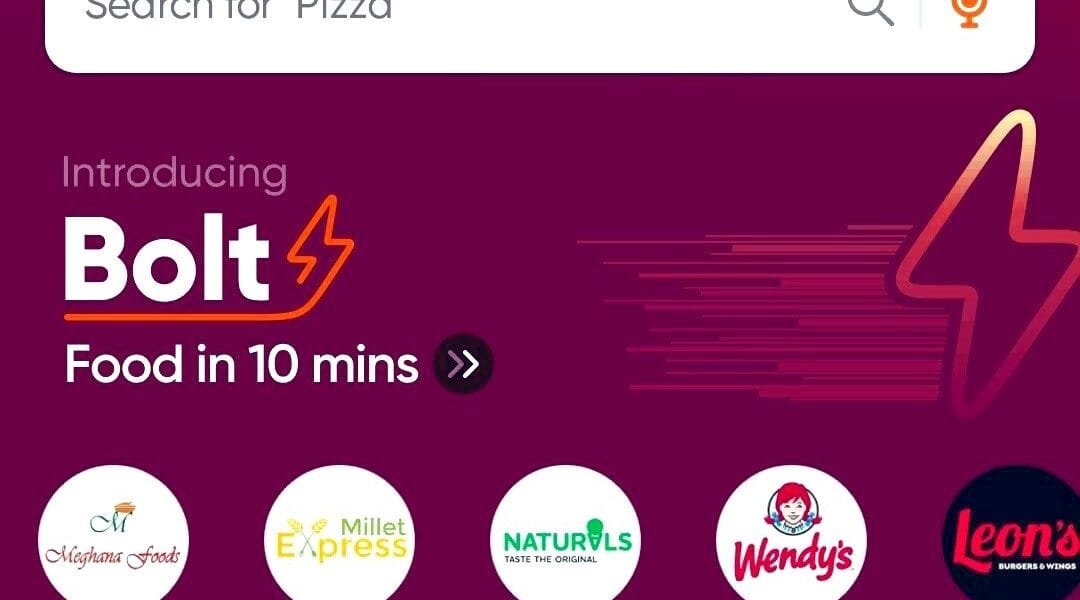Start voice search with the microphone icon
This screenshot has height=600, width=1080.
(966, 10)
